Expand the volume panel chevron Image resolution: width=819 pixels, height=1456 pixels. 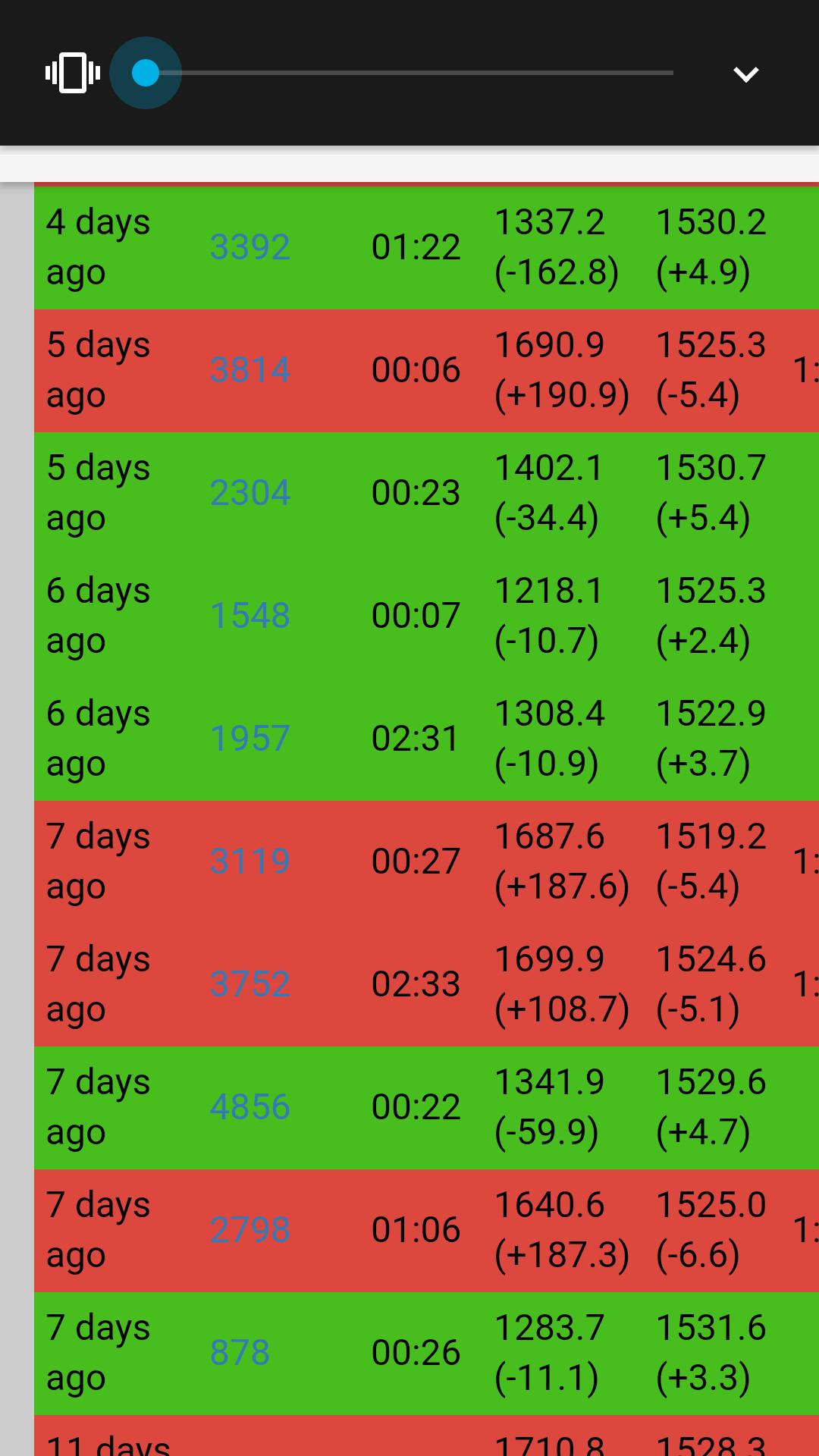[746, 74]
